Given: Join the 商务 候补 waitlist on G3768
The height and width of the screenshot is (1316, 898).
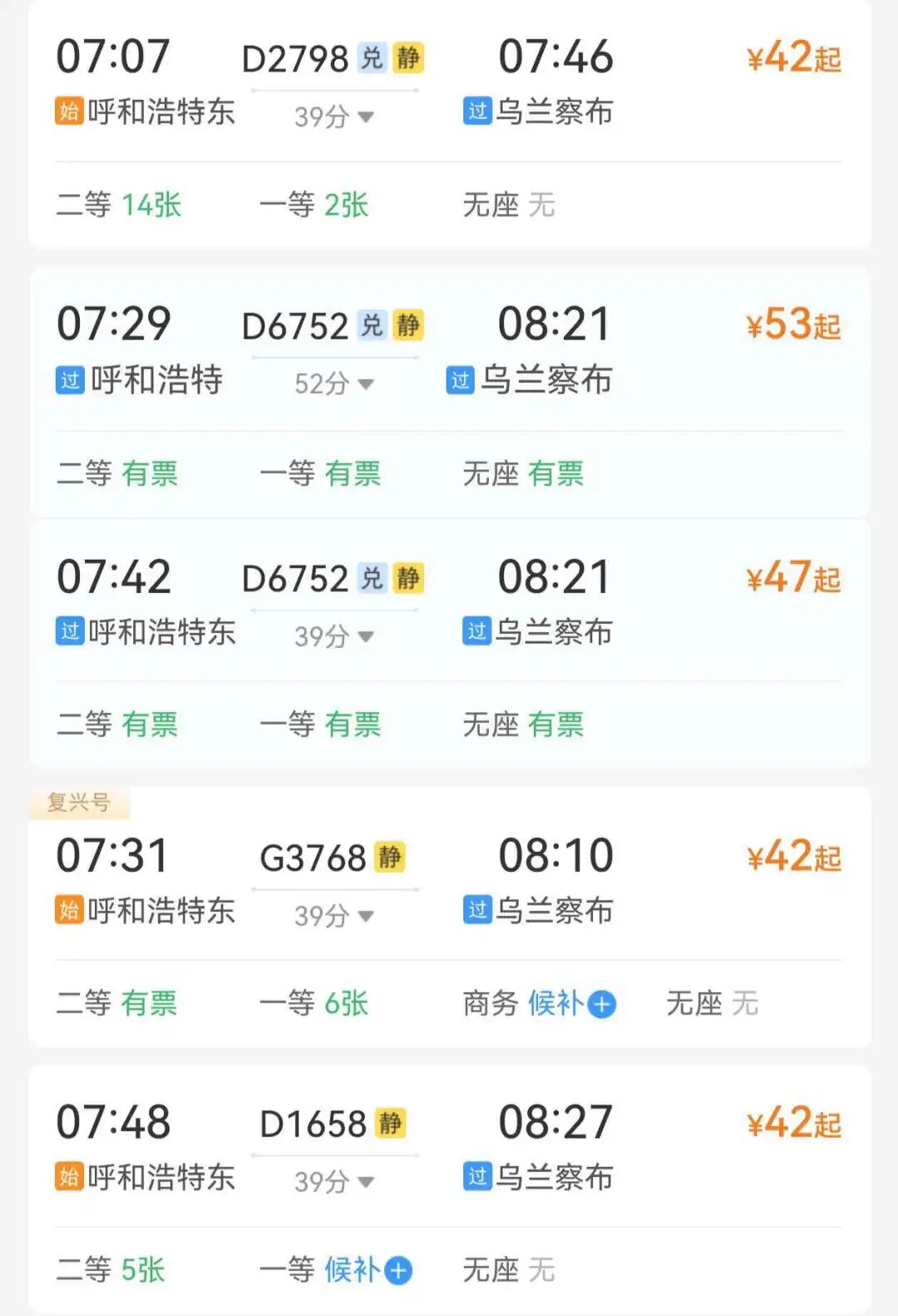Looking at the screenshot, I should click(600, 1004).
